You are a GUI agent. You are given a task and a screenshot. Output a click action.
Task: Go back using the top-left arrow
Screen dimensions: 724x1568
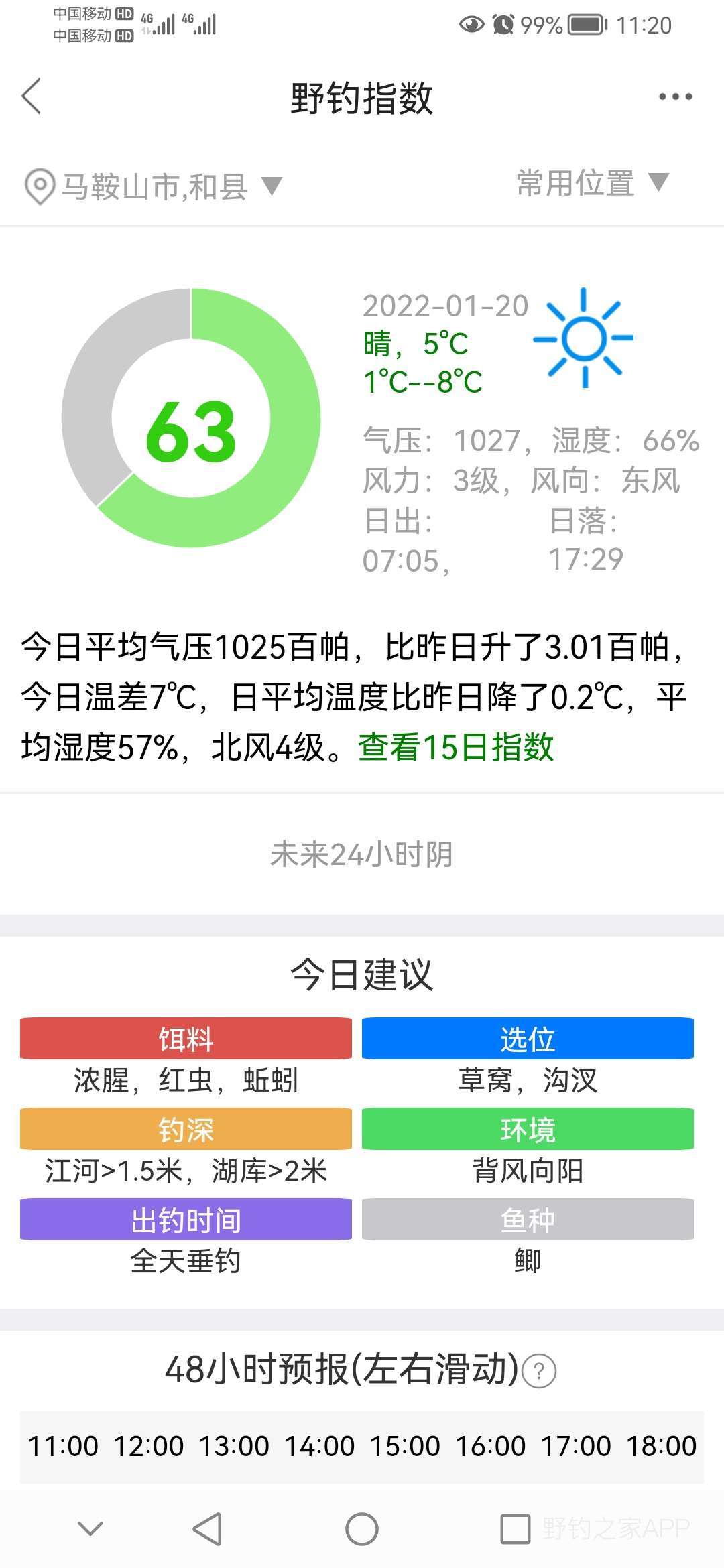(32, 96)
